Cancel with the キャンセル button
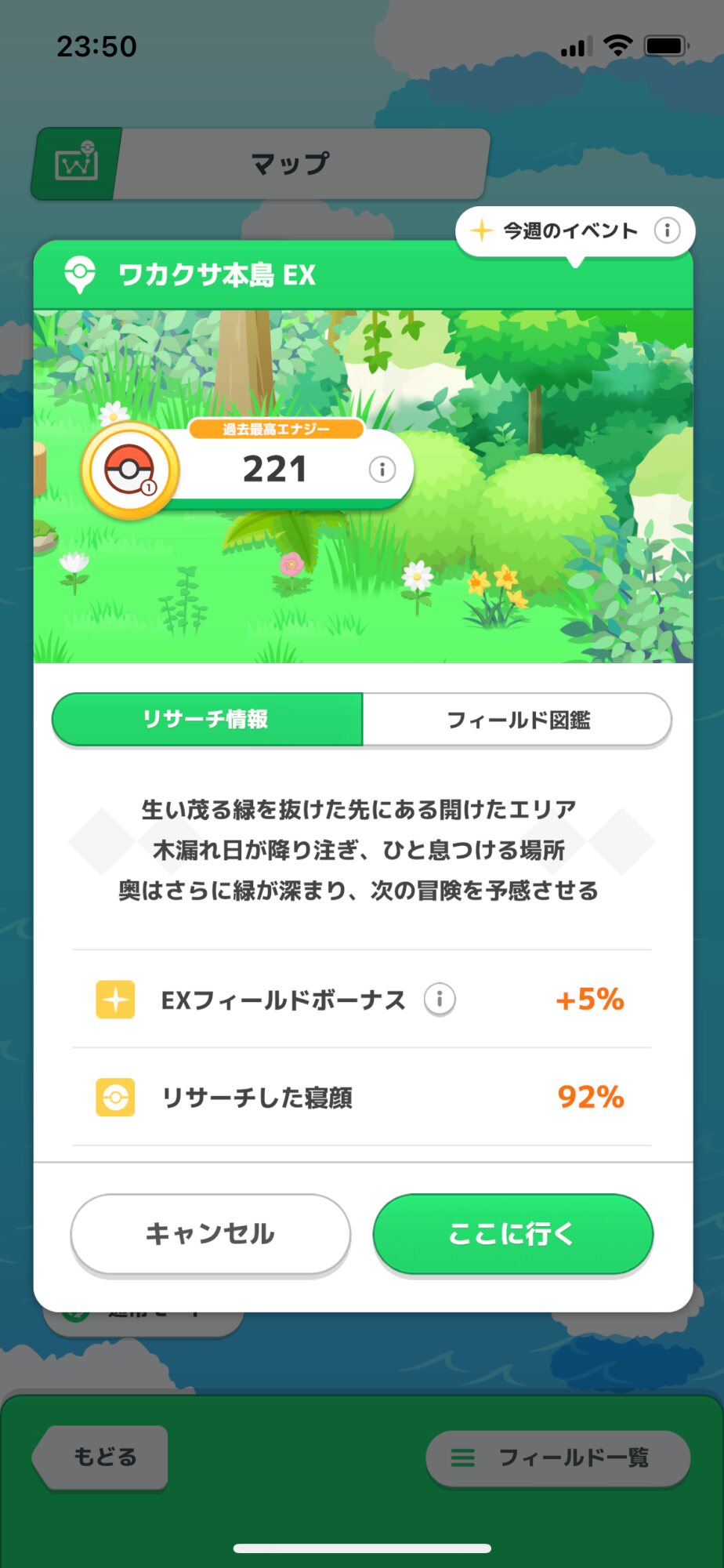Screen dimensions: 724x1568 click(x=210, y=1233)
